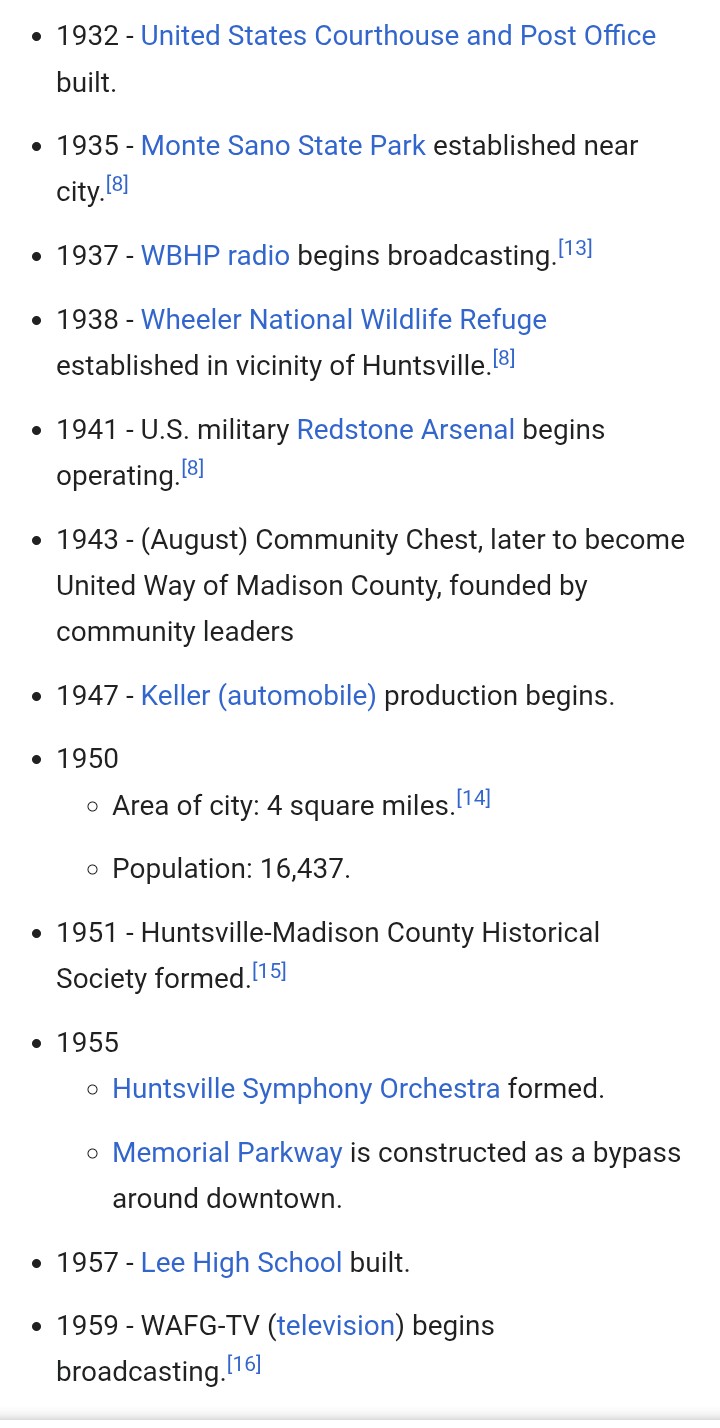Viewport: 720px width, 1428px height.
Task: Follow the WBHP radio link
Action: [x=215, y=256]
